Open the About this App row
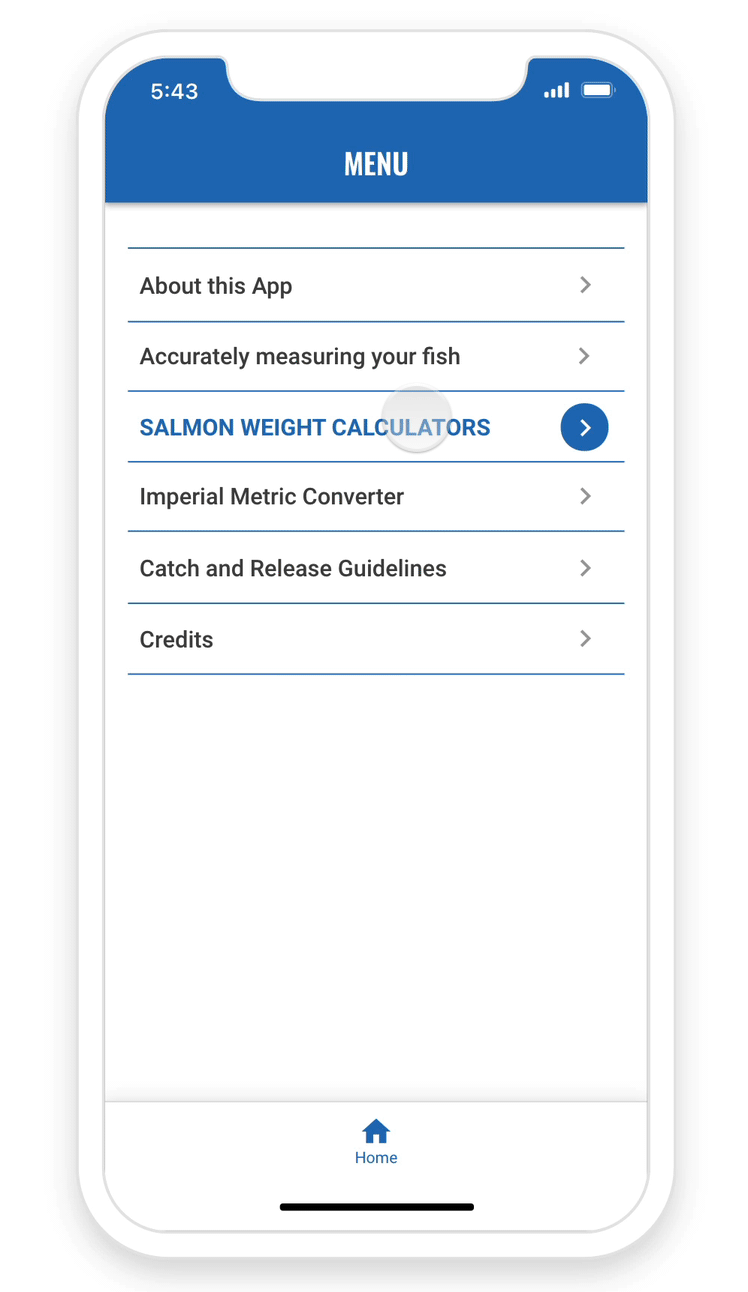This screenshot has height=1292, width=748. pos(376,285)
